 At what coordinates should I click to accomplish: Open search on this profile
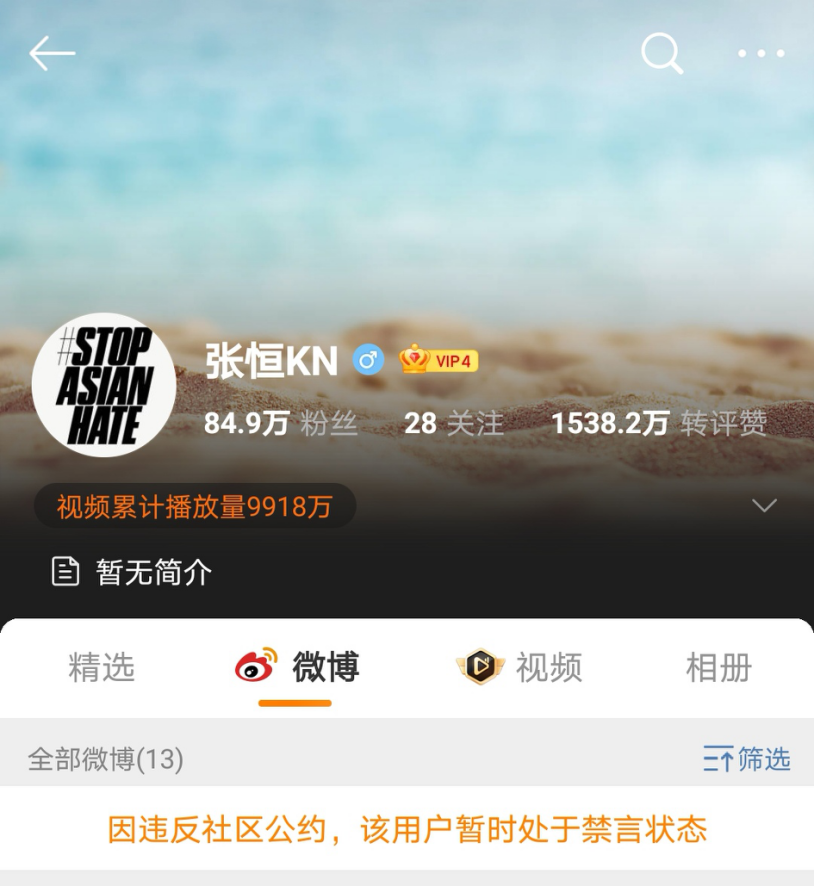[661, 53]
